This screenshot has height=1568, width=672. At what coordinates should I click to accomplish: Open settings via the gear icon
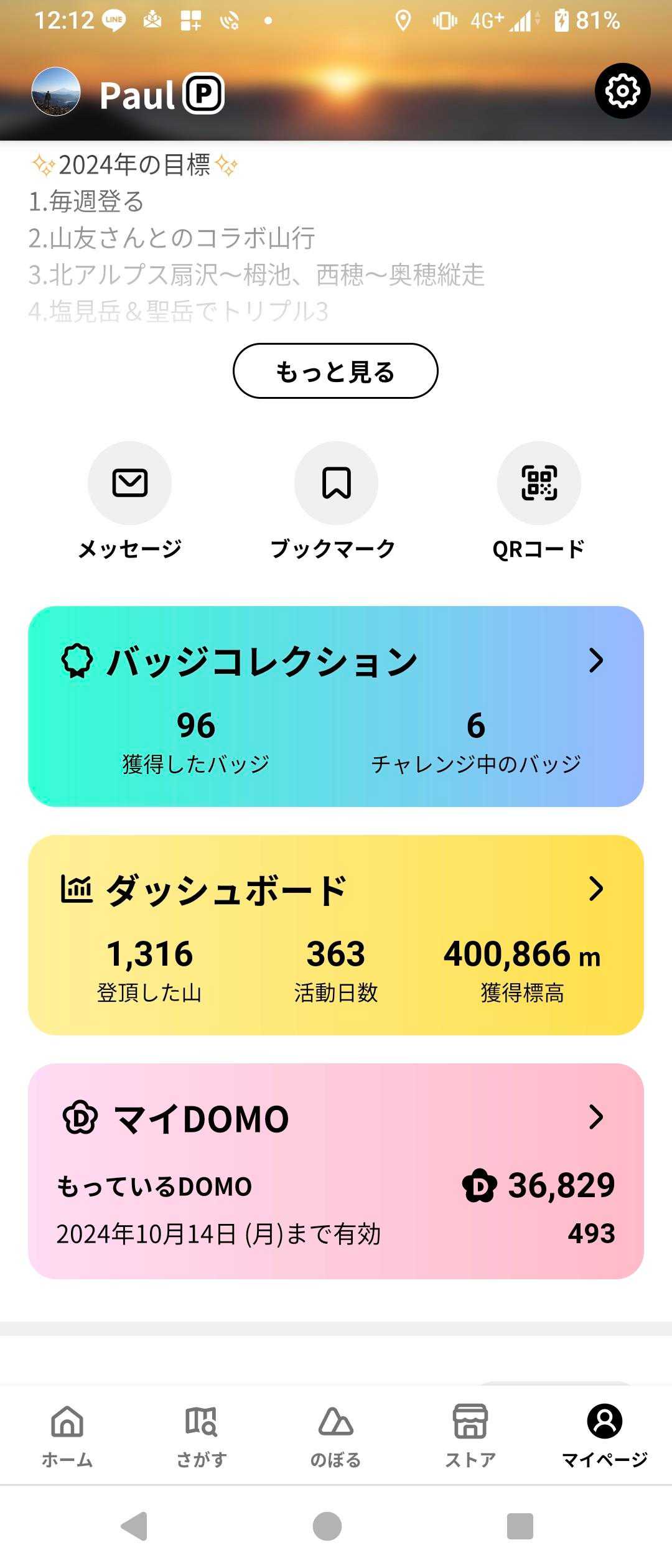click(622, 91)
